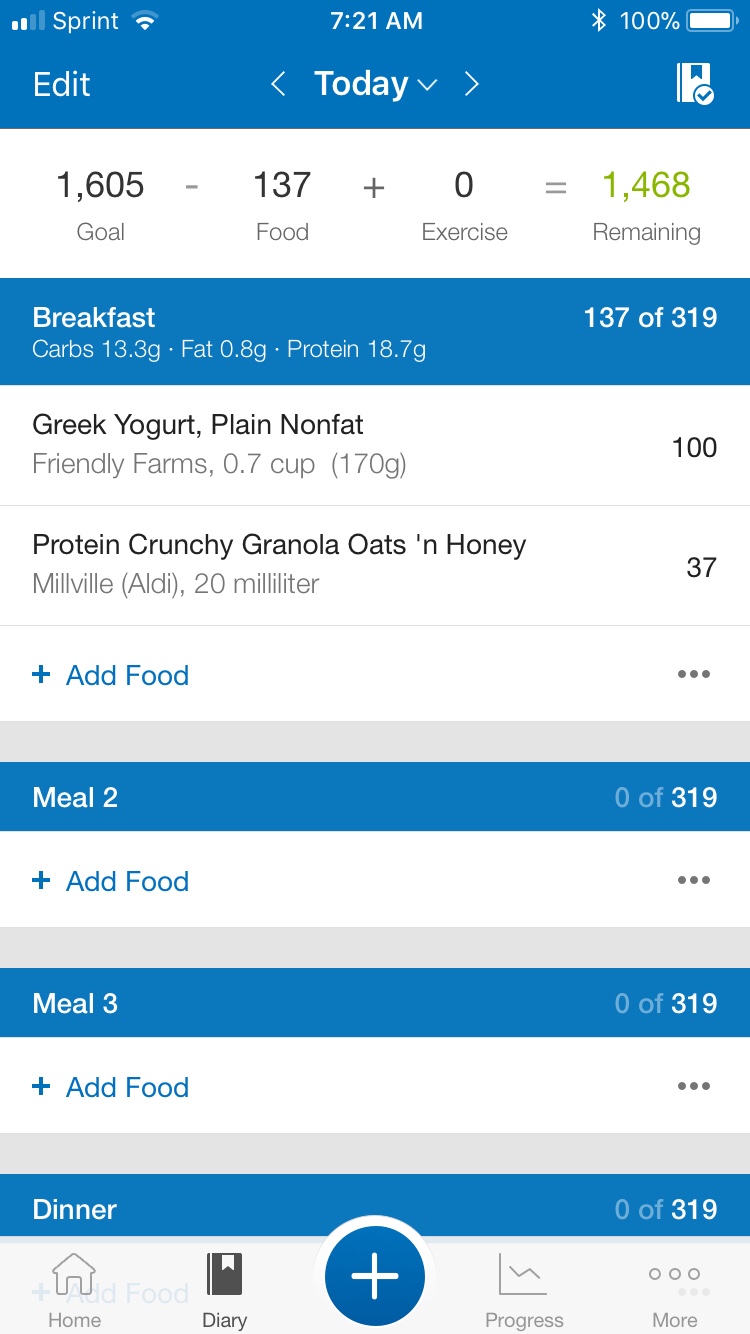Go to the previous day
Image resolution: width=750 pixels, height=1334 pixels.
point(279,84)
